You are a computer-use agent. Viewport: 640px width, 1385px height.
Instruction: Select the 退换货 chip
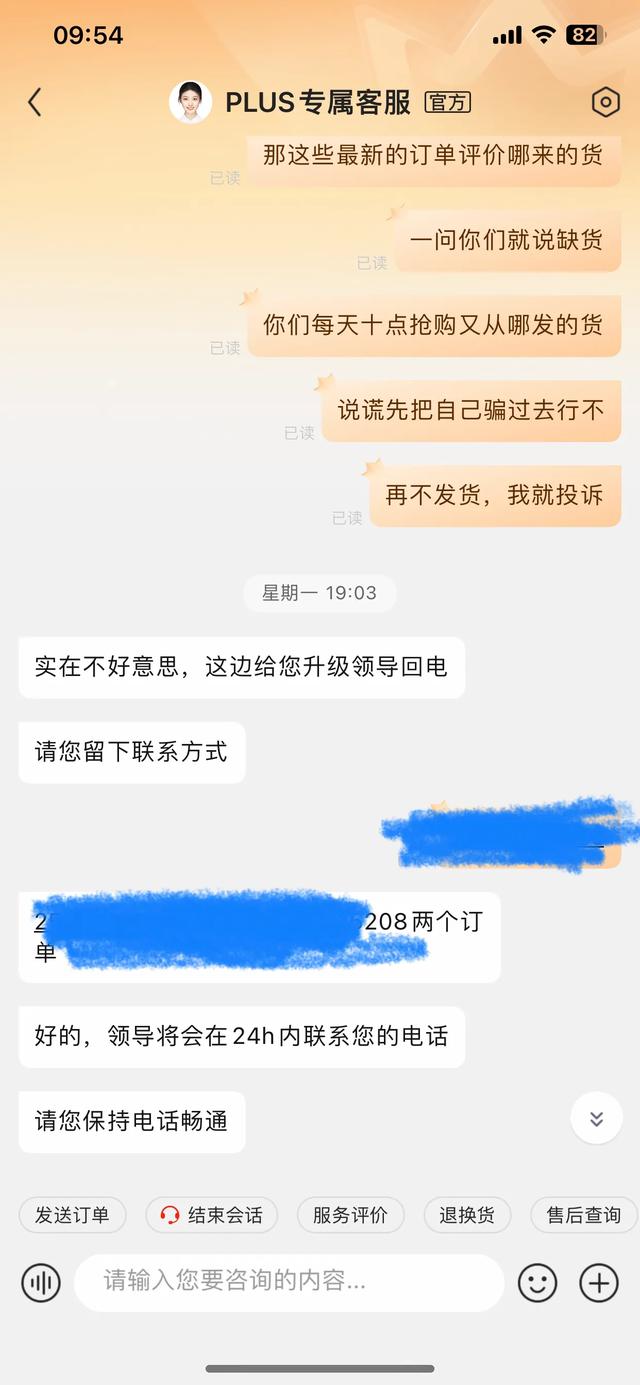[466, 1215]
